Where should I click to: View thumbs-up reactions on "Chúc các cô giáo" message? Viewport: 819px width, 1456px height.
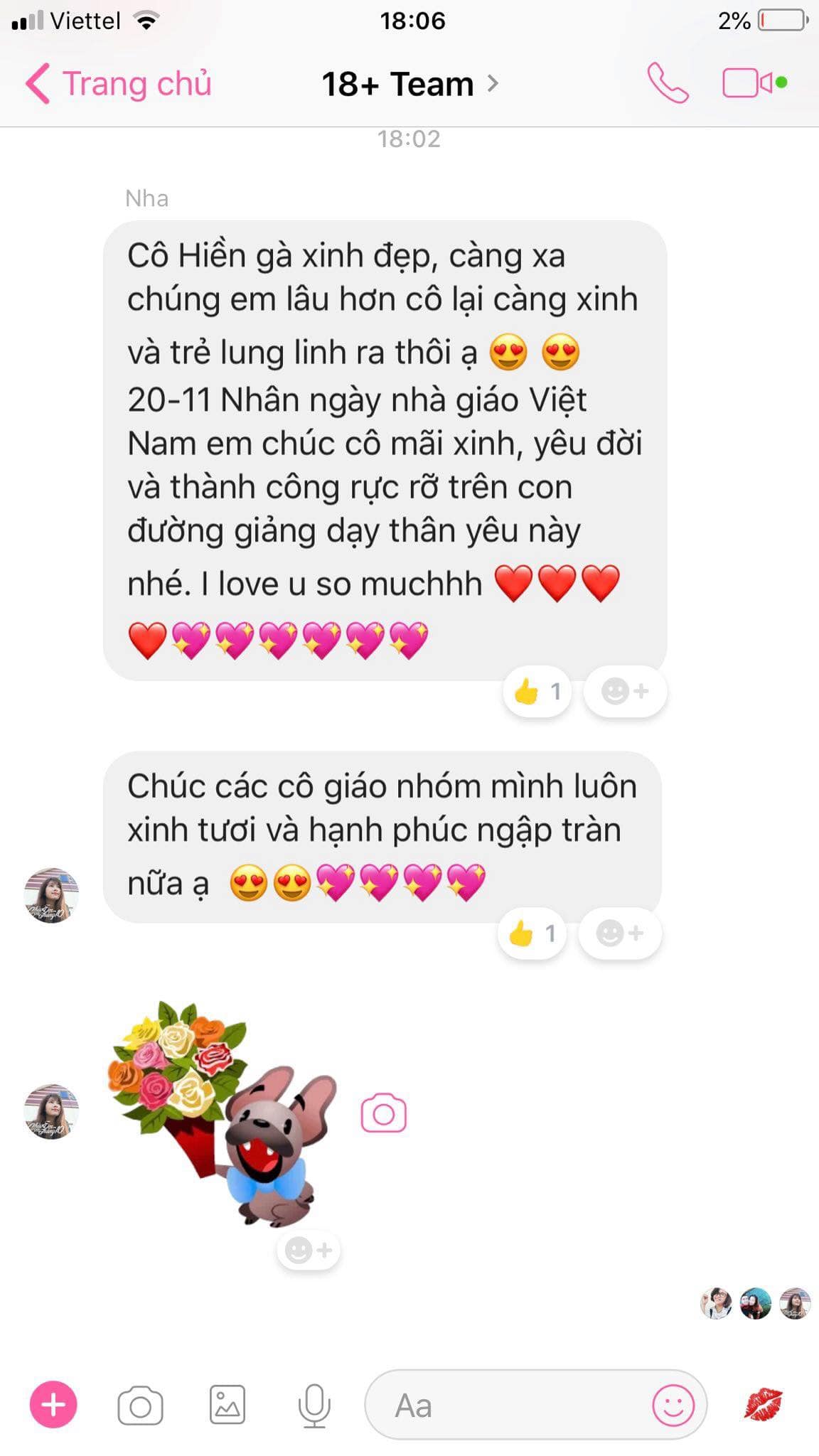tap(532, 933)
